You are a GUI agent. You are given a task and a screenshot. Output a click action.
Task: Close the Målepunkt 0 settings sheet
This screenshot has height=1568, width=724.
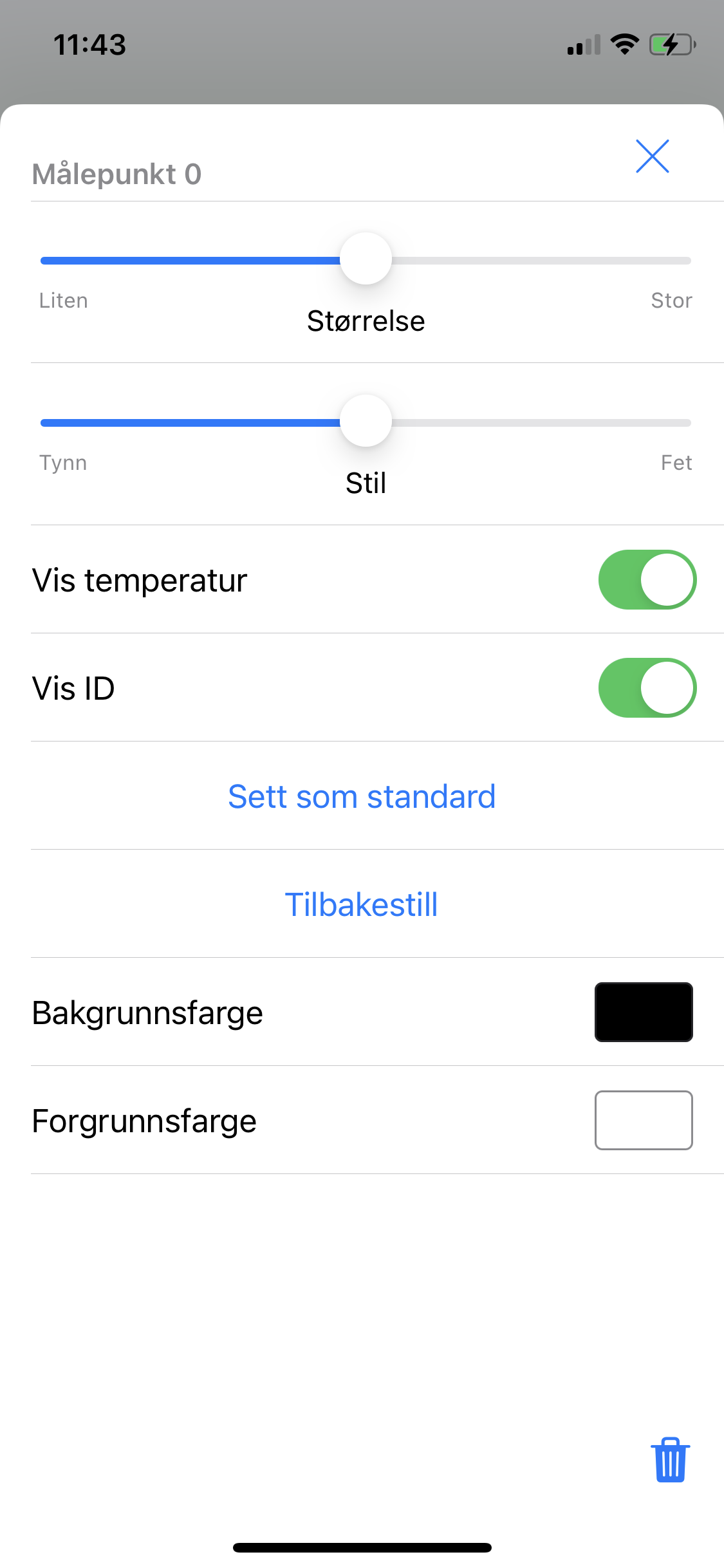652,156
